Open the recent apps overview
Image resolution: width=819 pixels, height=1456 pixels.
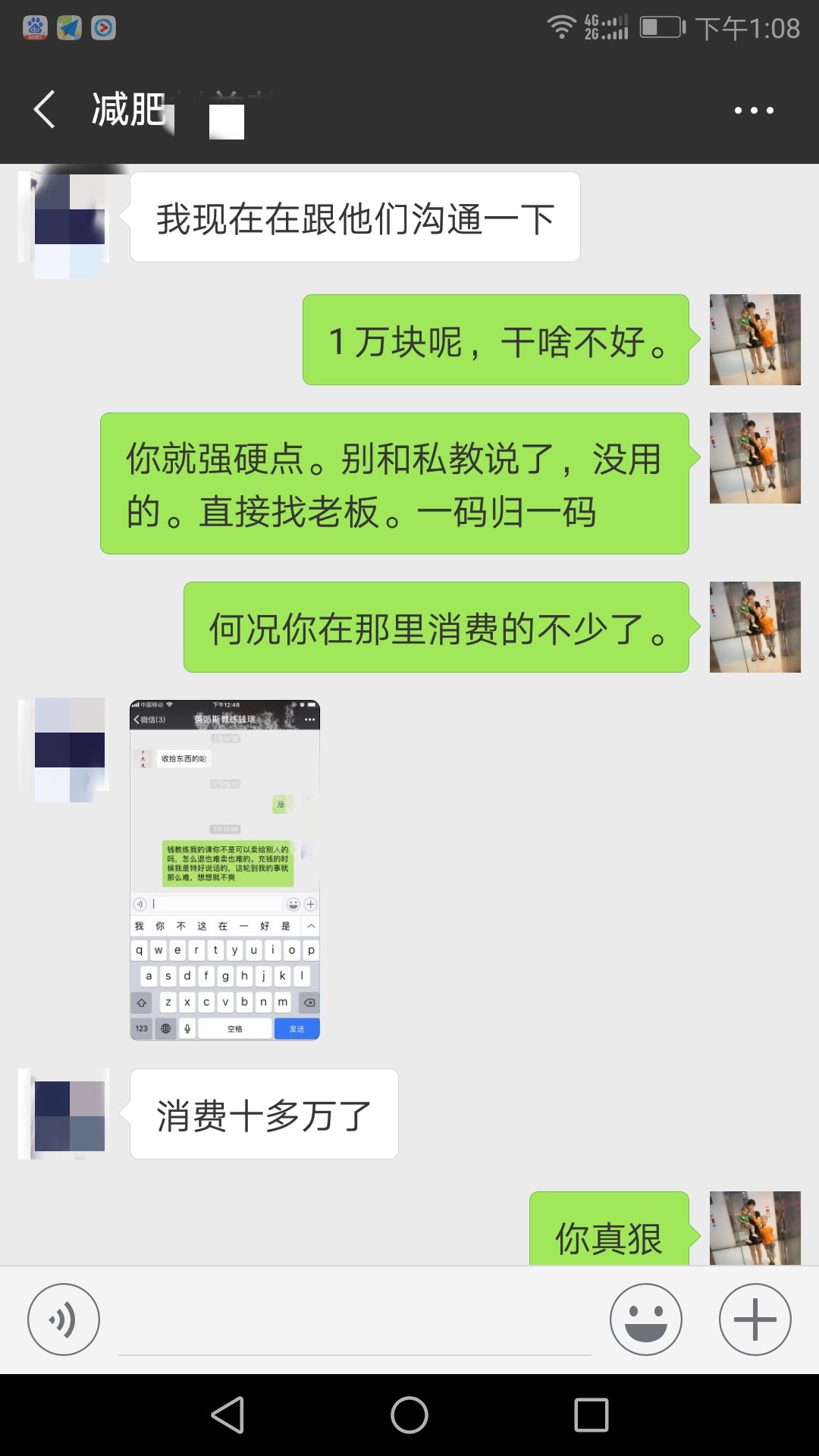tap(591, 1415)
